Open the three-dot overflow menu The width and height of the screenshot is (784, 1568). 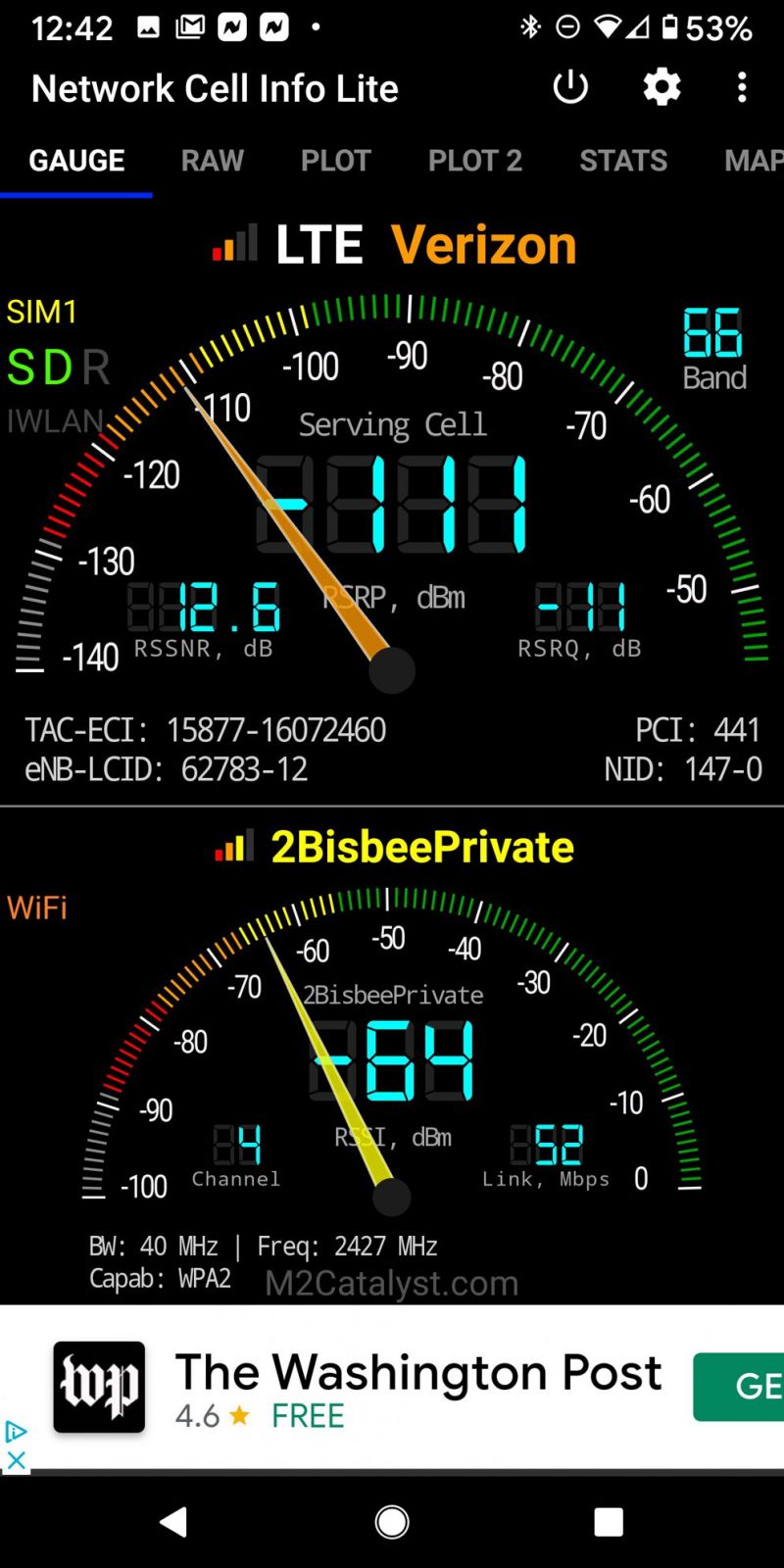742,87
